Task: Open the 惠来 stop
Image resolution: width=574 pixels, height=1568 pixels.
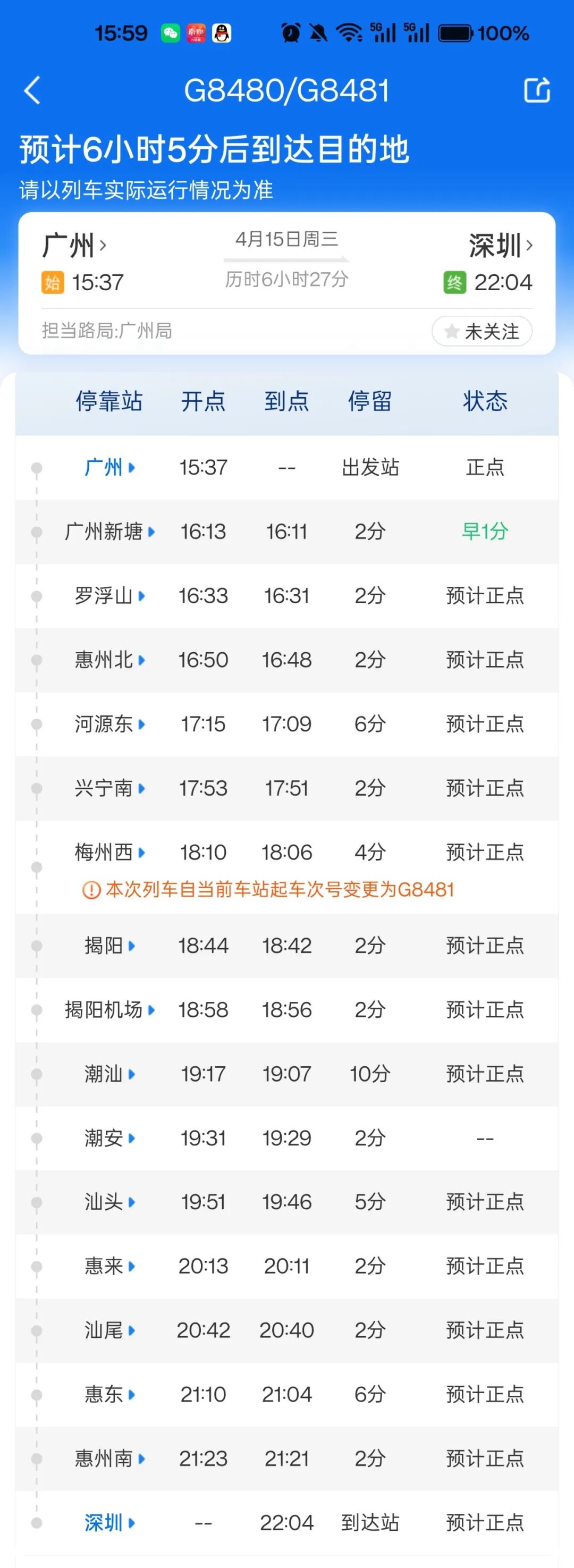Action: point(109,1266)
